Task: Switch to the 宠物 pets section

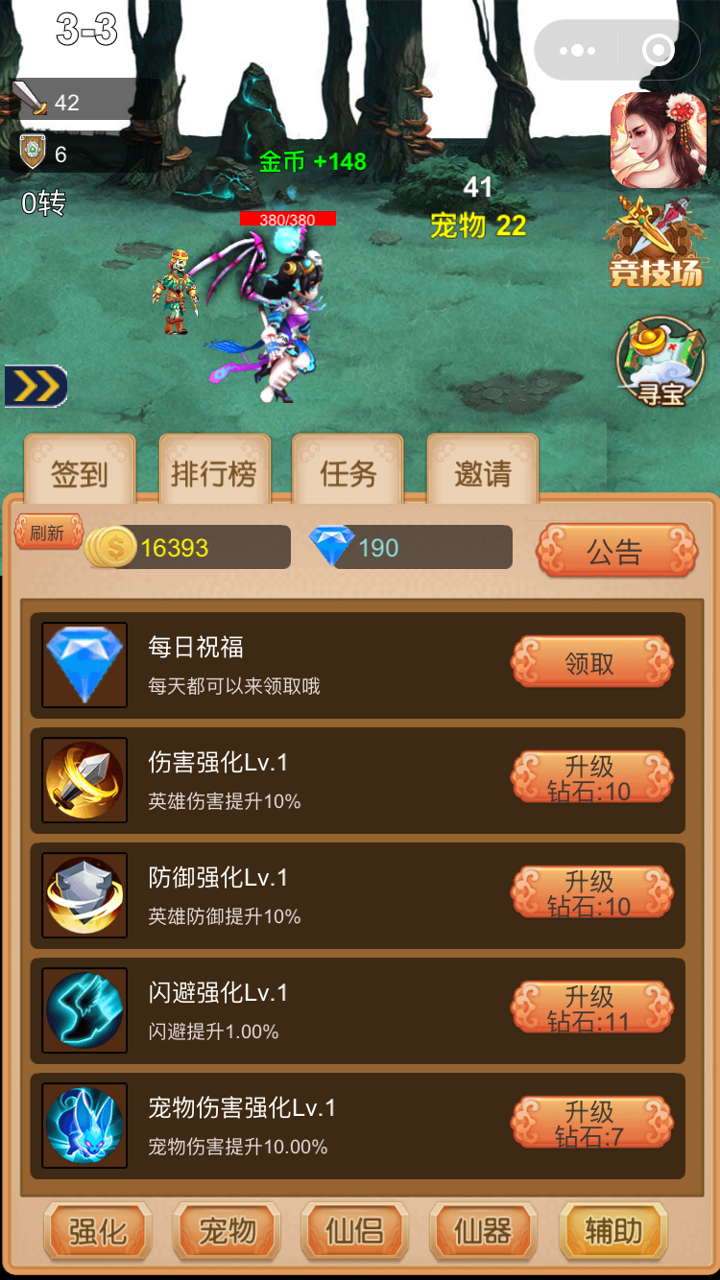Action: coord(227,1231)
